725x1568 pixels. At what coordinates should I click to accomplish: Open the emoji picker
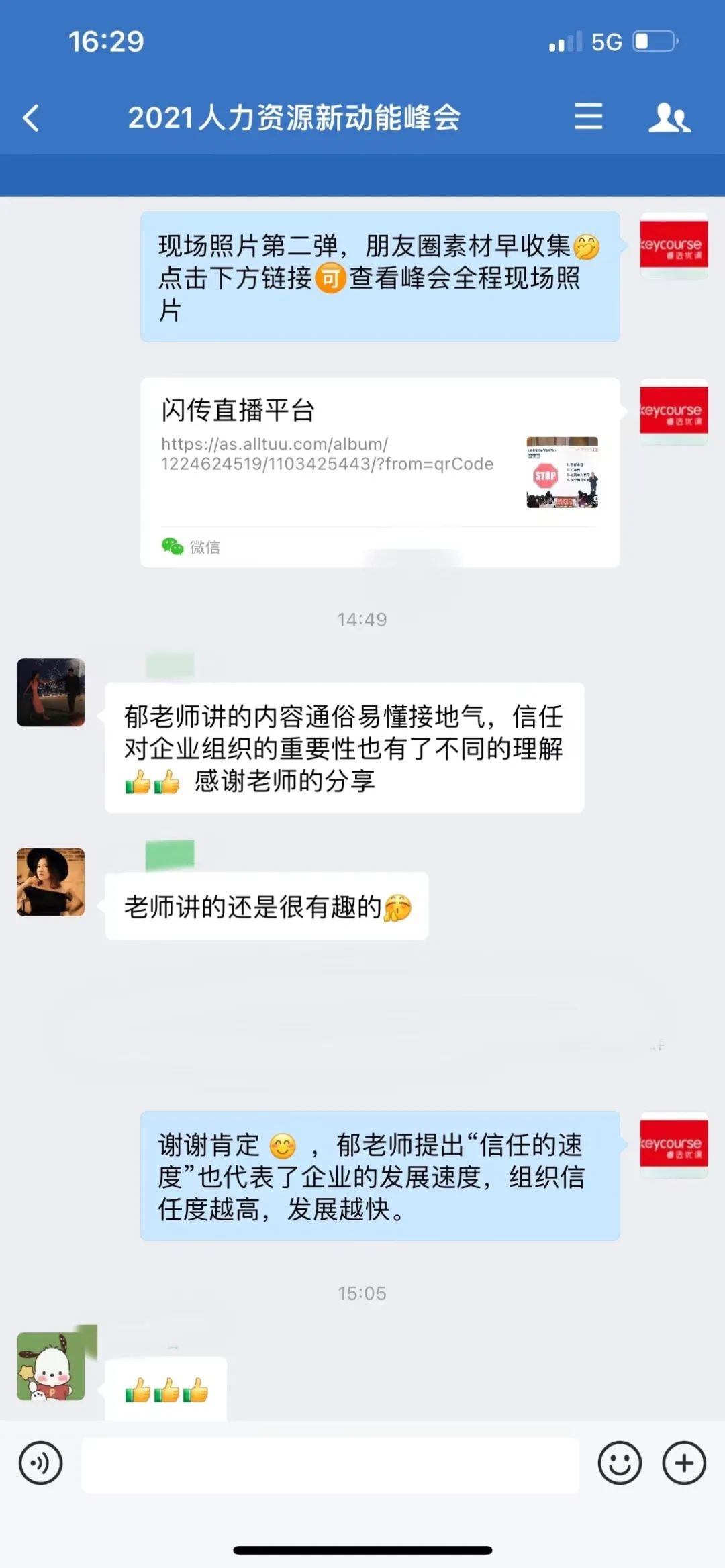tap(619, 1463)
